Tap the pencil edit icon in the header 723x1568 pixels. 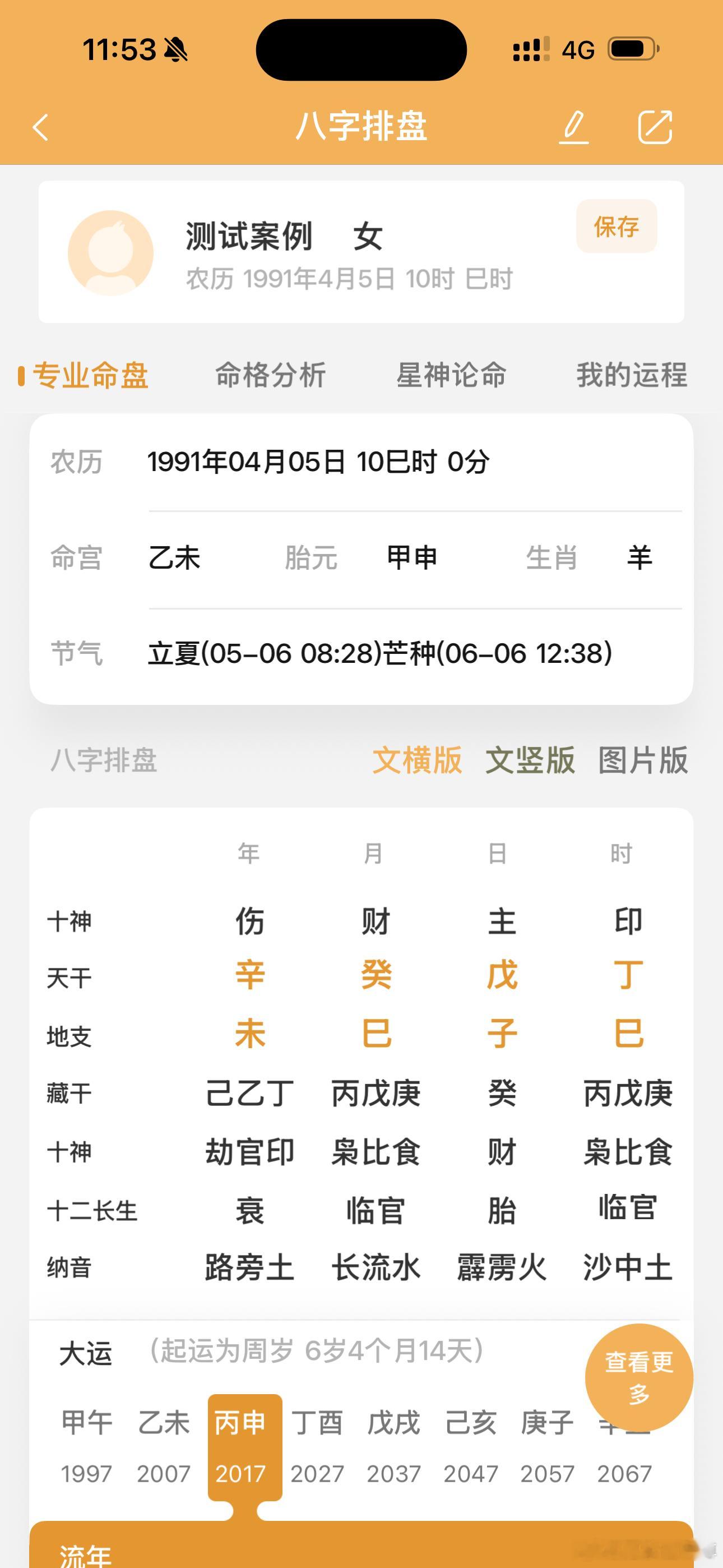(x=574, y=129)
